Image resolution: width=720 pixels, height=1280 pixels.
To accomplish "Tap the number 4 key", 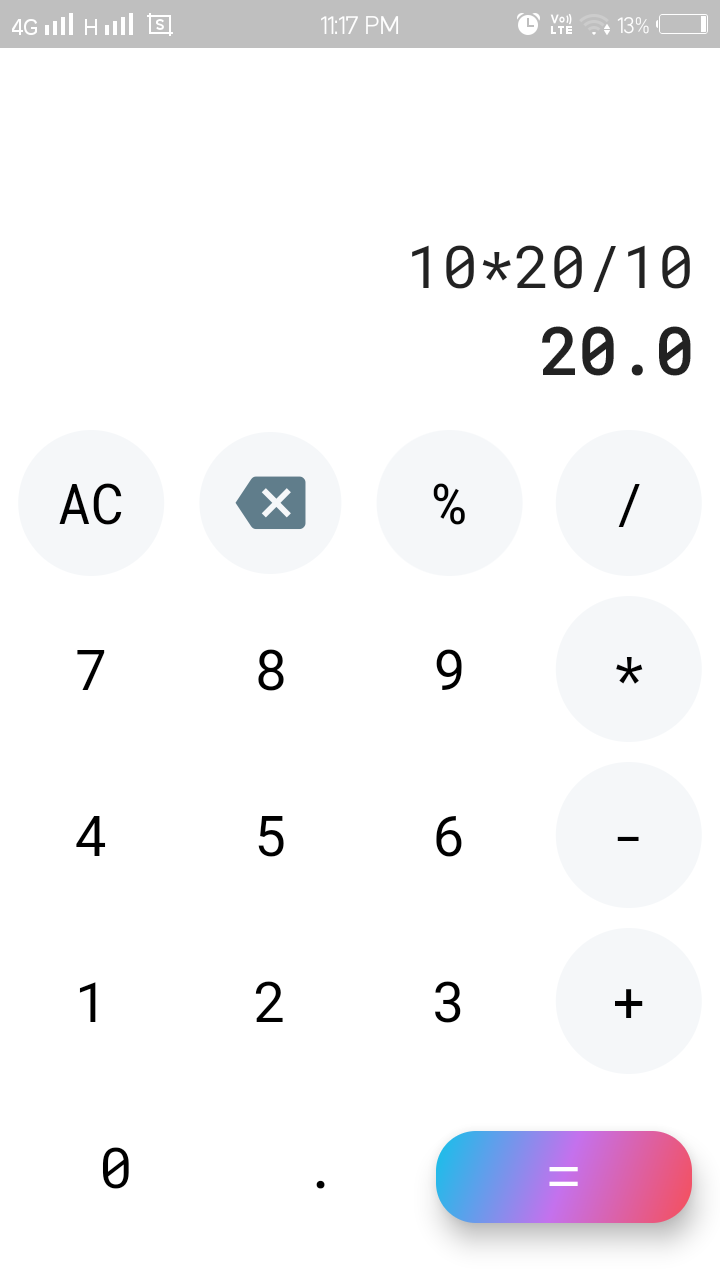I will [x=91, y=835].
